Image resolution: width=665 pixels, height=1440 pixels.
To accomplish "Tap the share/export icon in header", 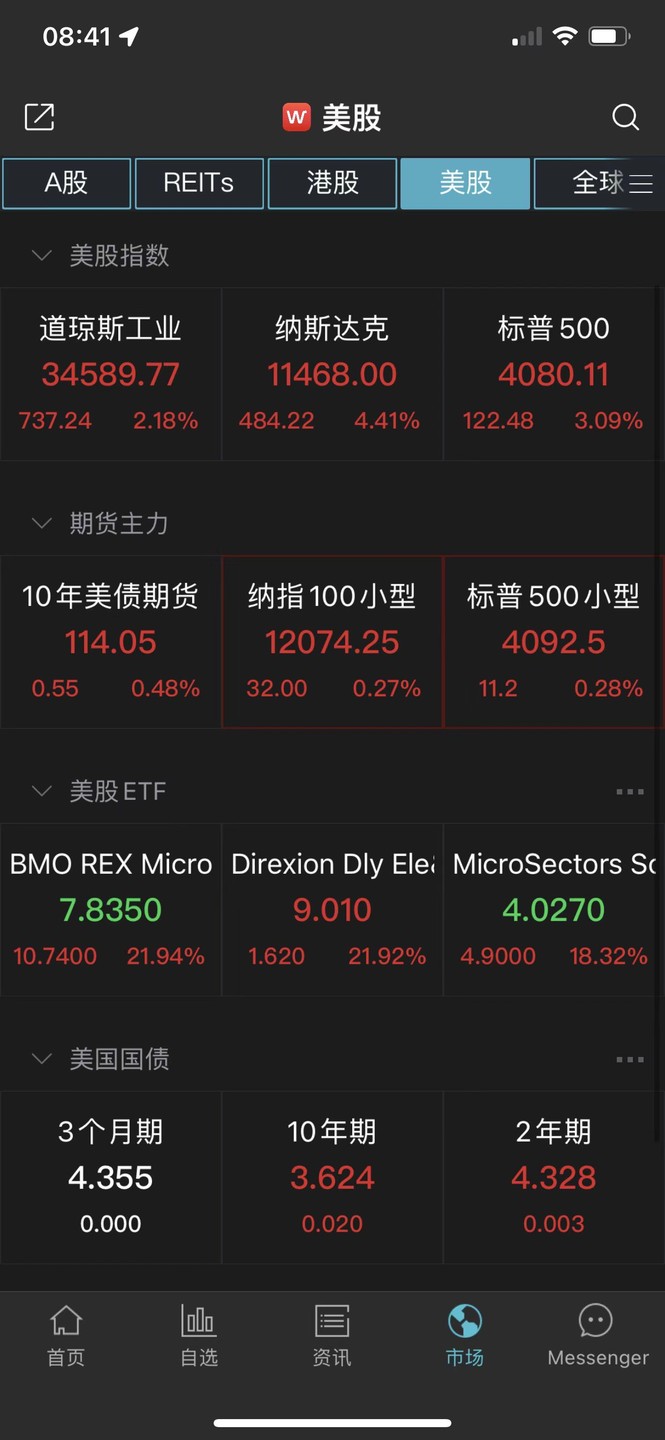I will (39, 117).
